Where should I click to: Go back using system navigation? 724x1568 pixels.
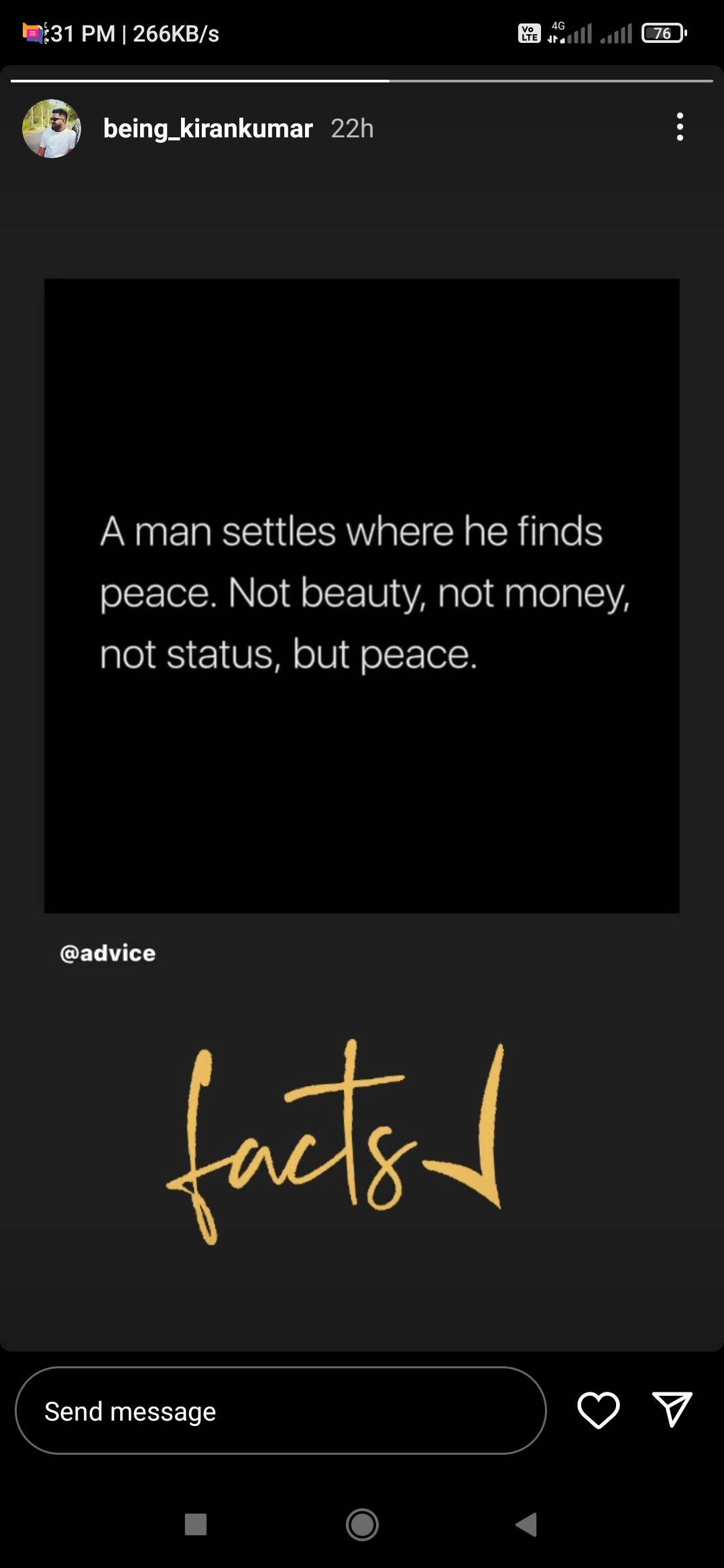pyautogui.click(x=527, y=1524)
